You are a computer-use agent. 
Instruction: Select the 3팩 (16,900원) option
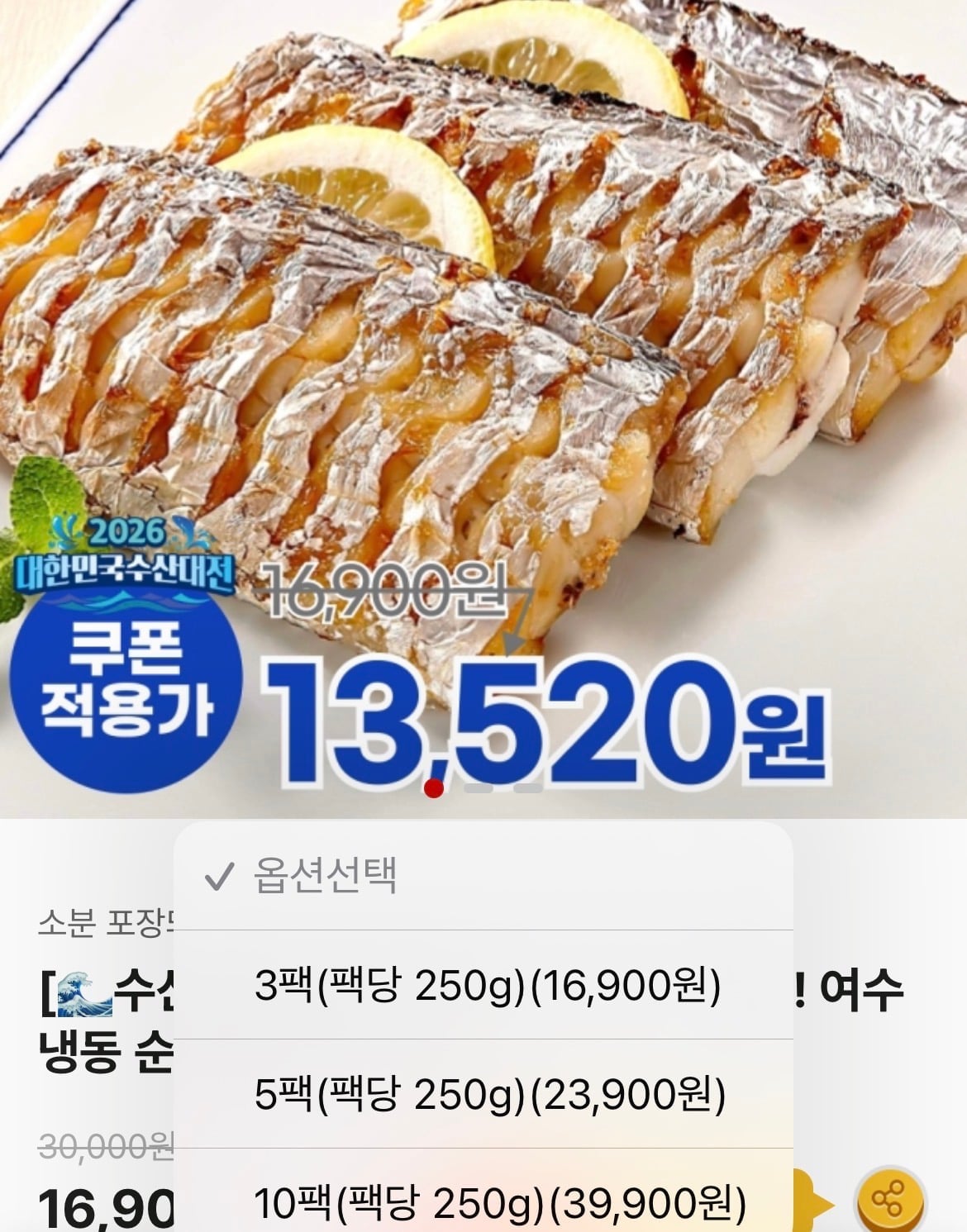coord(488,985)
